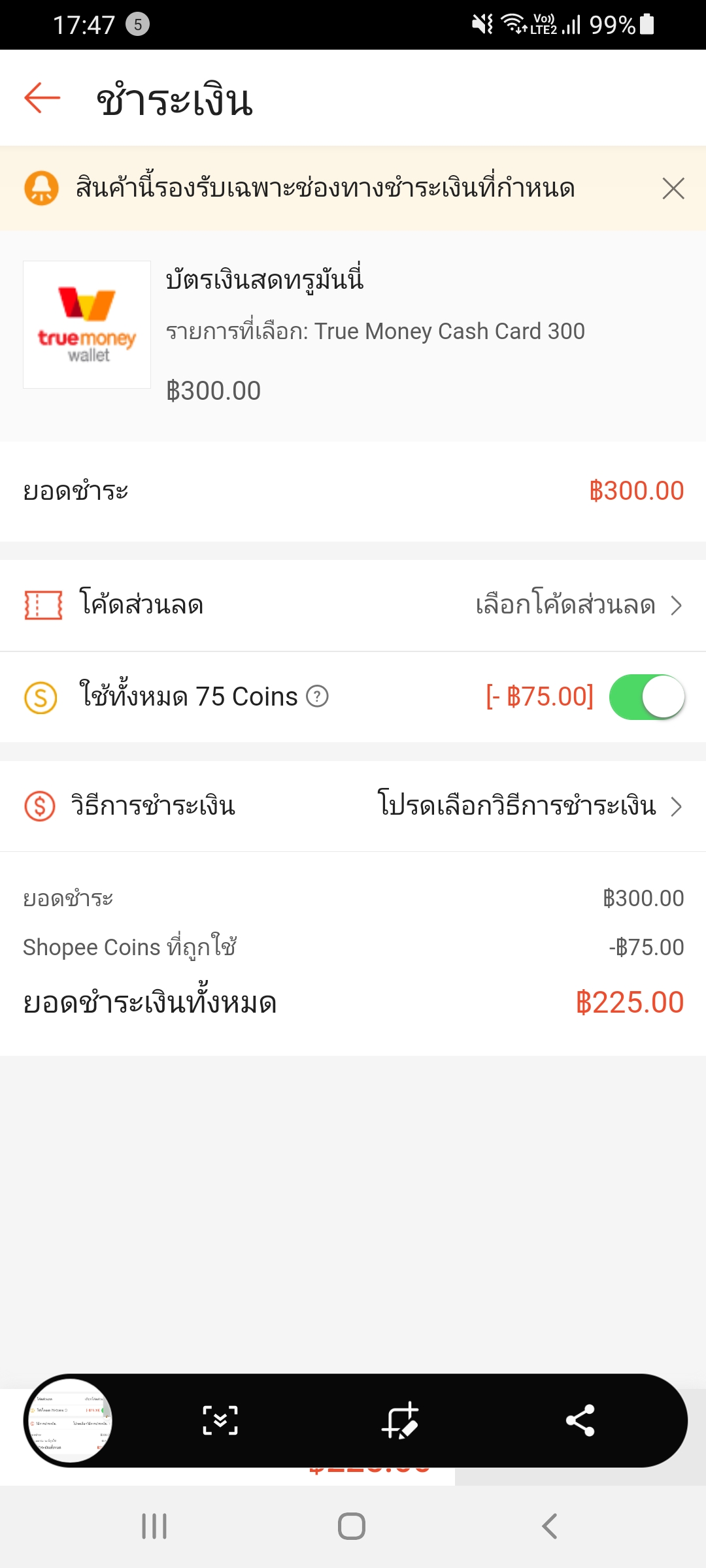The image size is (706, 1568).
Task: Choose a payment method in วิธีการชำระเงิน
Action: (x=353, y=806)
